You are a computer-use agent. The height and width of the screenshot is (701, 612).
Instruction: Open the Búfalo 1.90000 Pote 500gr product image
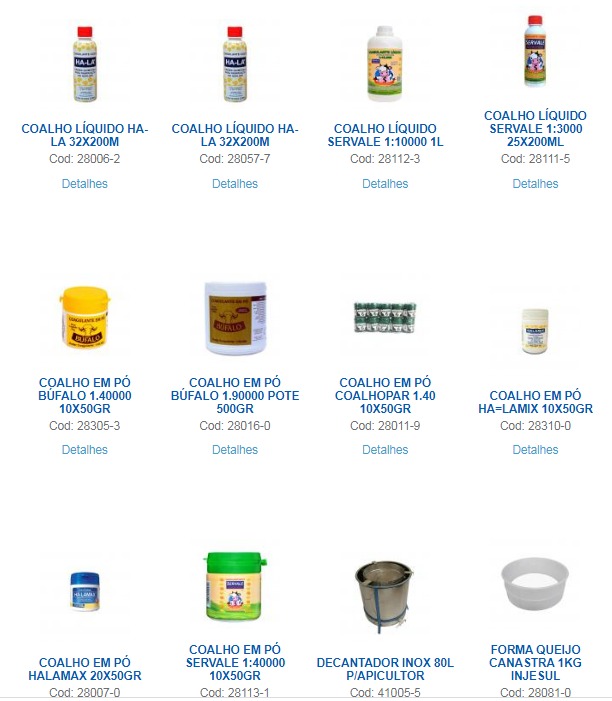coord(234,318)
